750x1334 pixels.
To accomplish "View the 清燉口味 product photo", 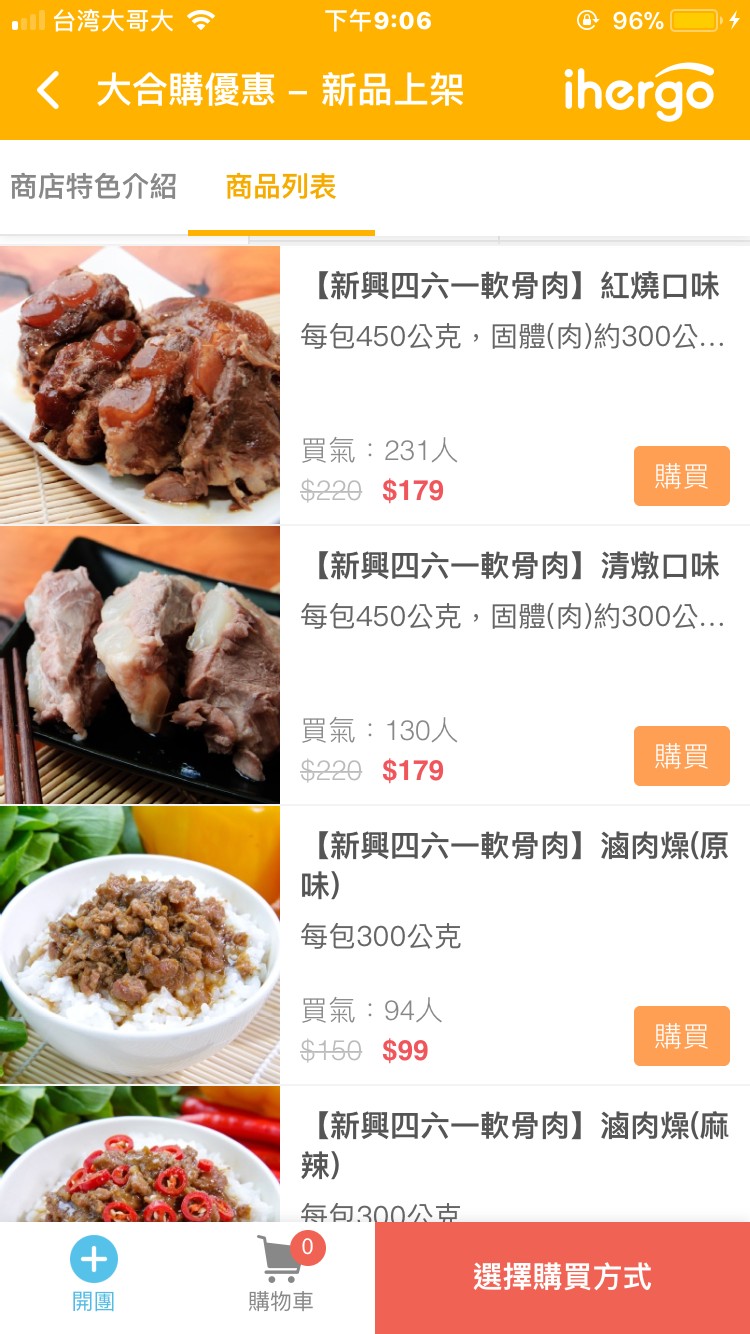I will 140,665.
